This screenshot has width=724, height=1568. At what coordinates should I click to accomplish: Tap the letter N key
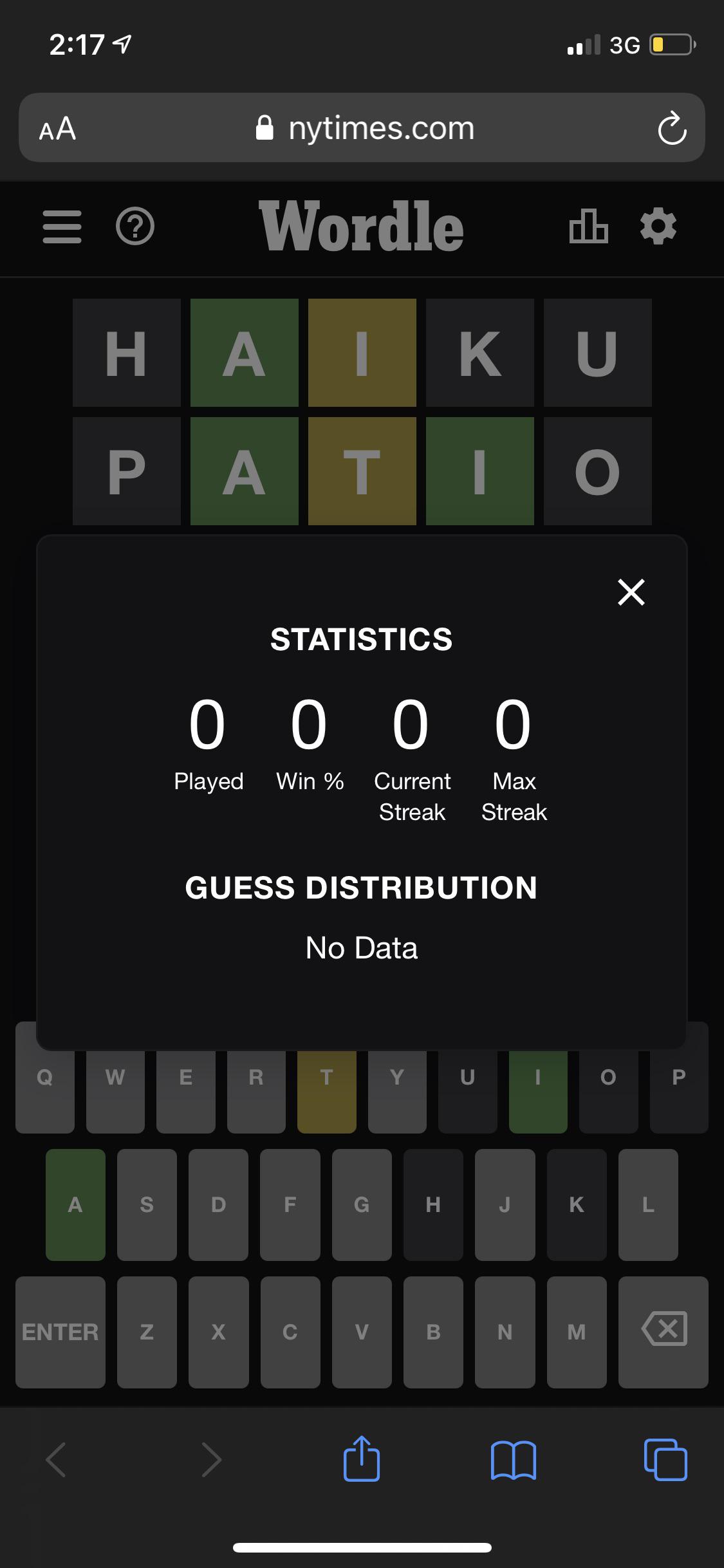(x=505, y=1331)
